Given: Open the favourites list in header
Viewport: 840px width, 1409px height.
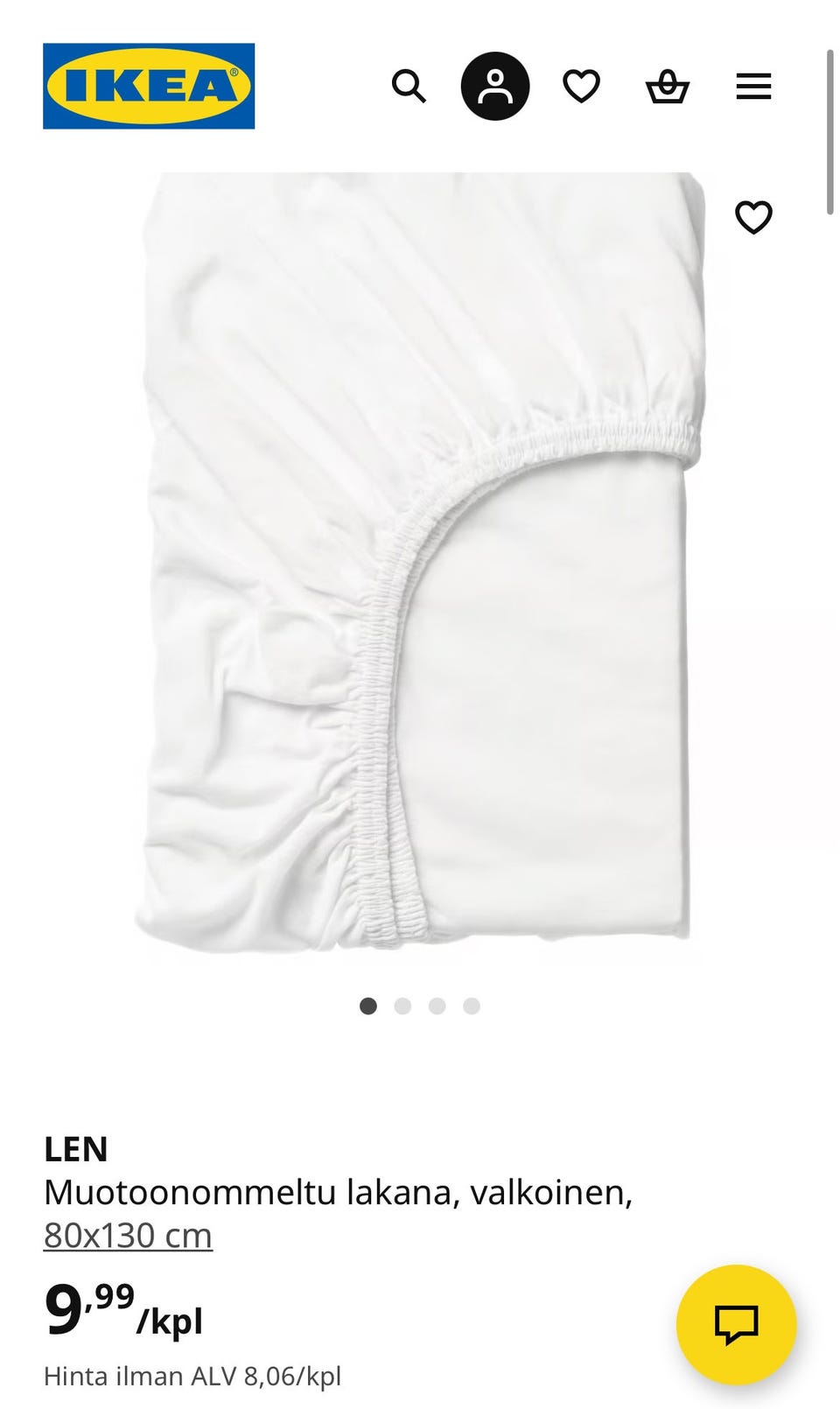Looking at the screenshot, I should 581,87.
